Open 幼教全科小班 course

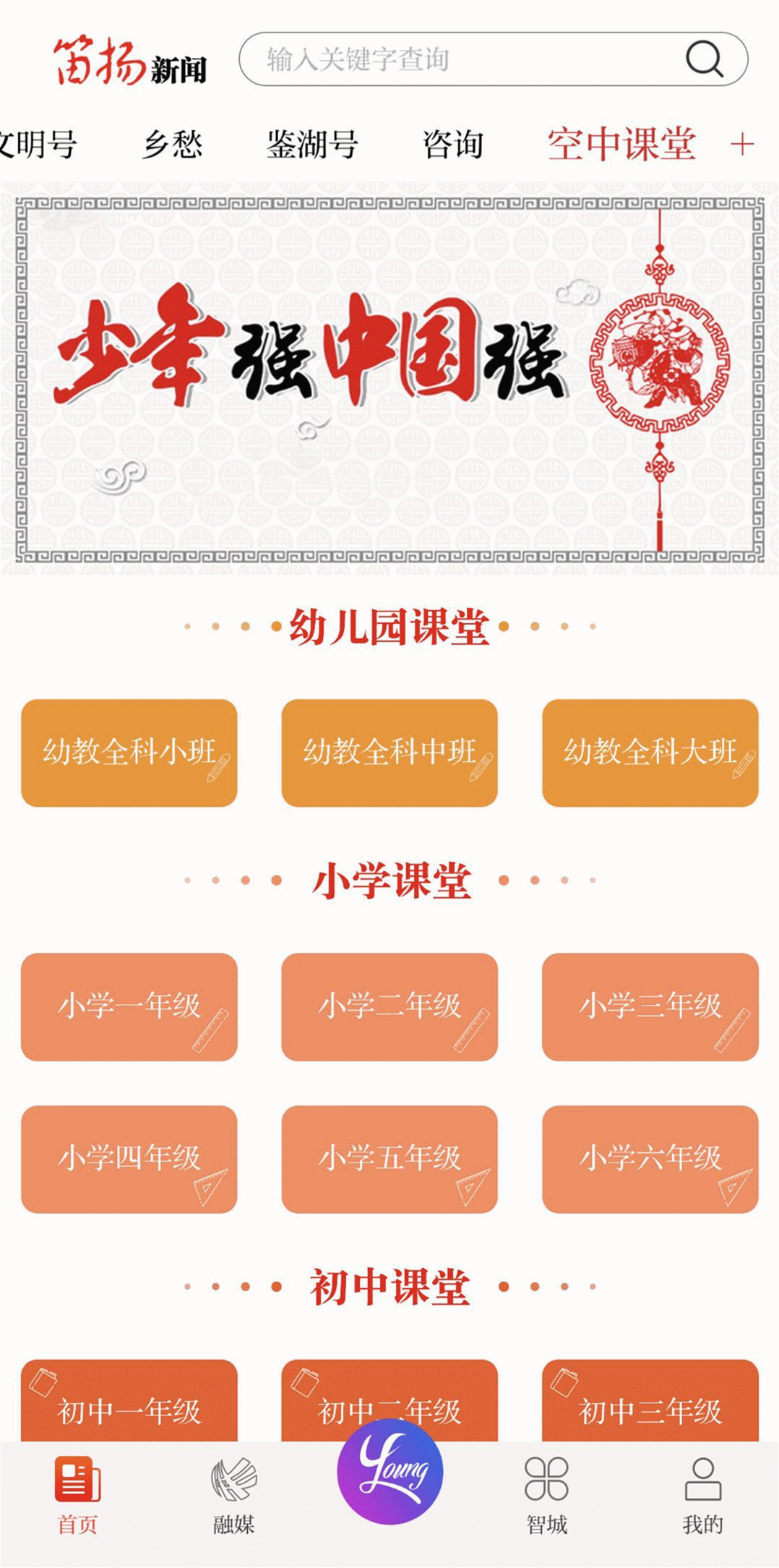[129, 753]
